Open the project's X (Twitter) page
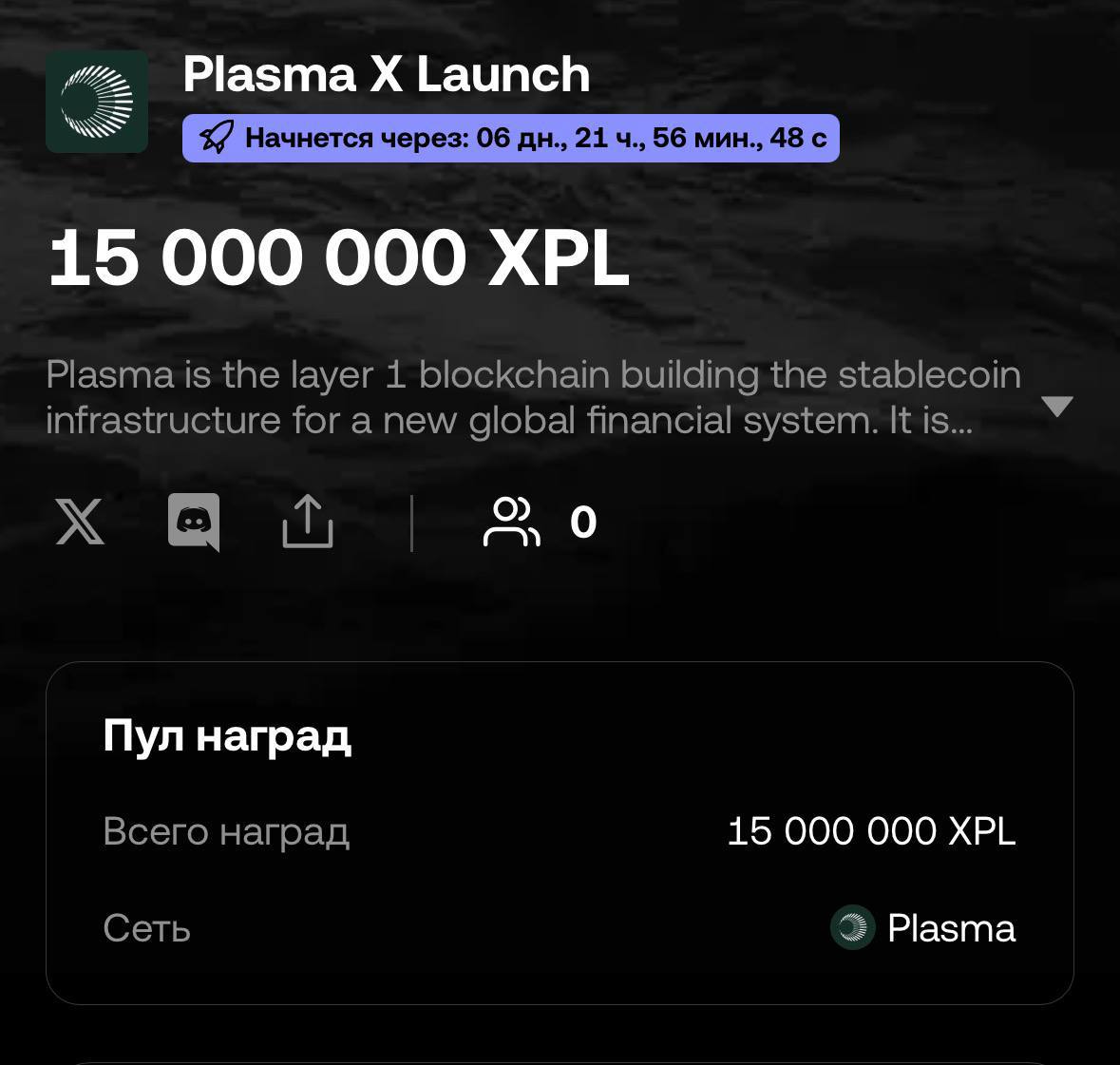1120x1065 pixels. pos(80,523)
